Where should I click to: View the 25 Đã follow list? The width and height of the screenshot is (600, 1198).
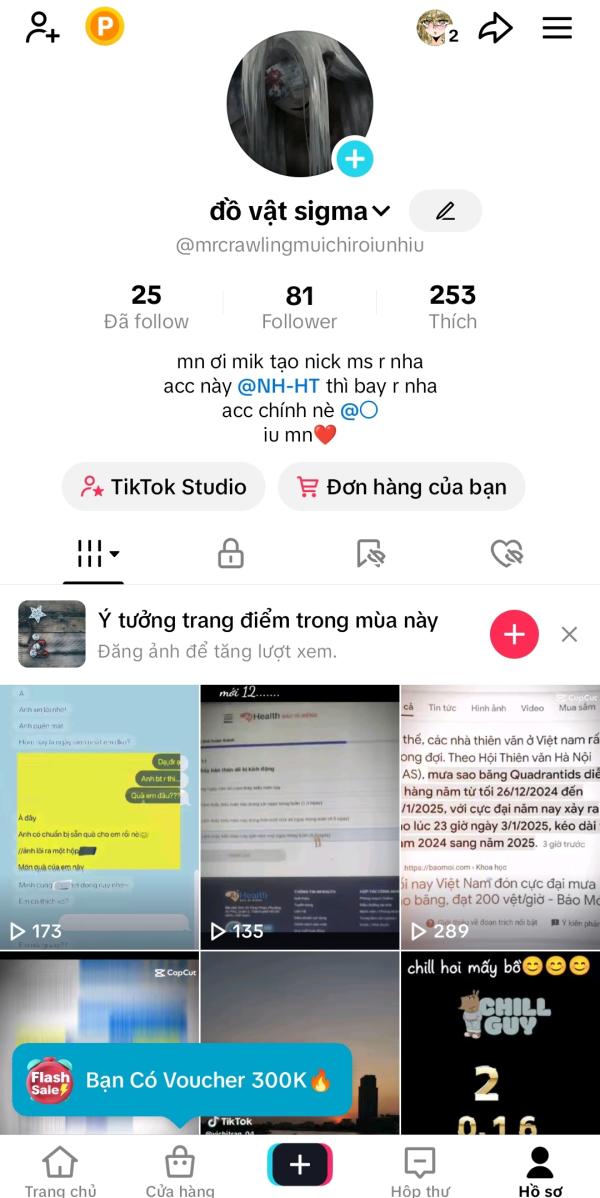146,306
